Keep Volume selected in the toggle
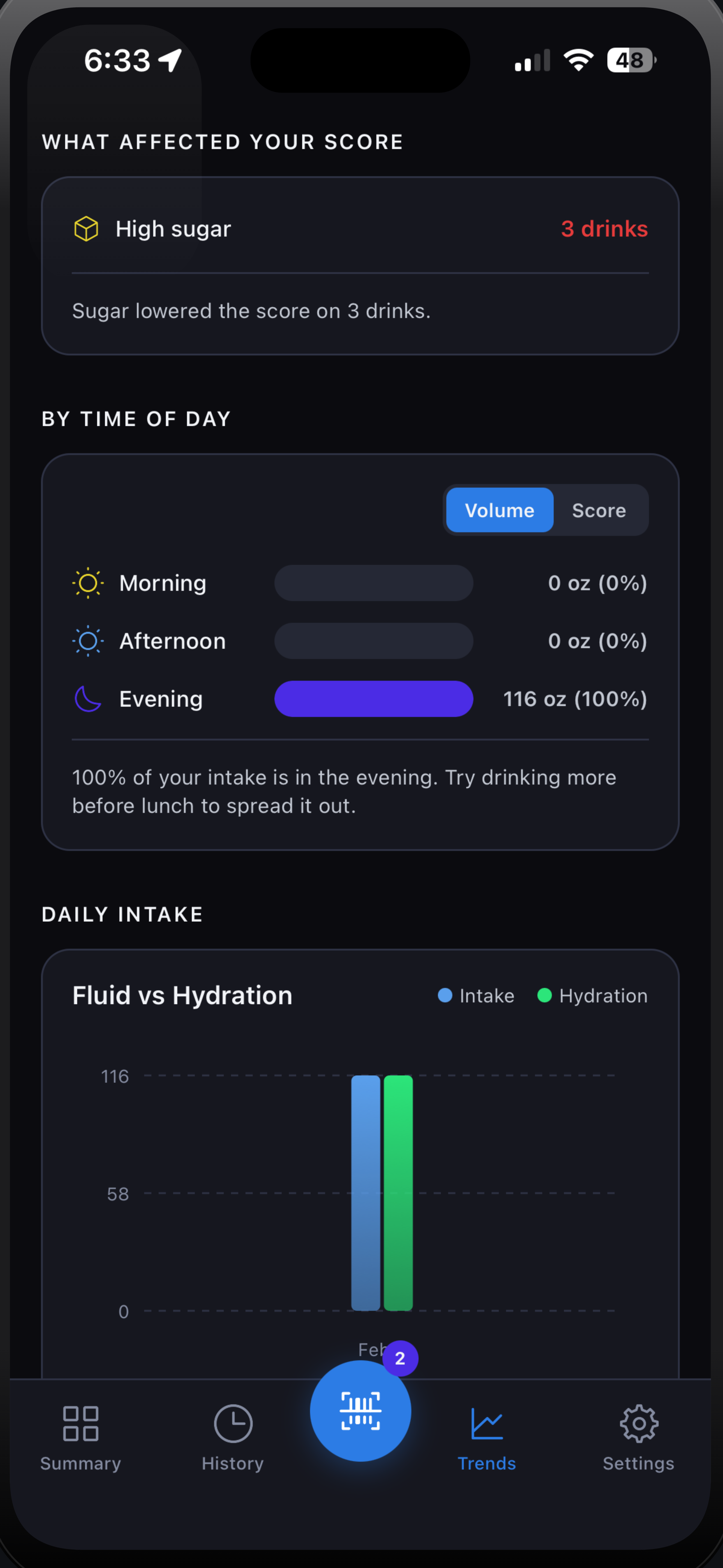This screenshot has width=723, height=1568. (499, 510)
